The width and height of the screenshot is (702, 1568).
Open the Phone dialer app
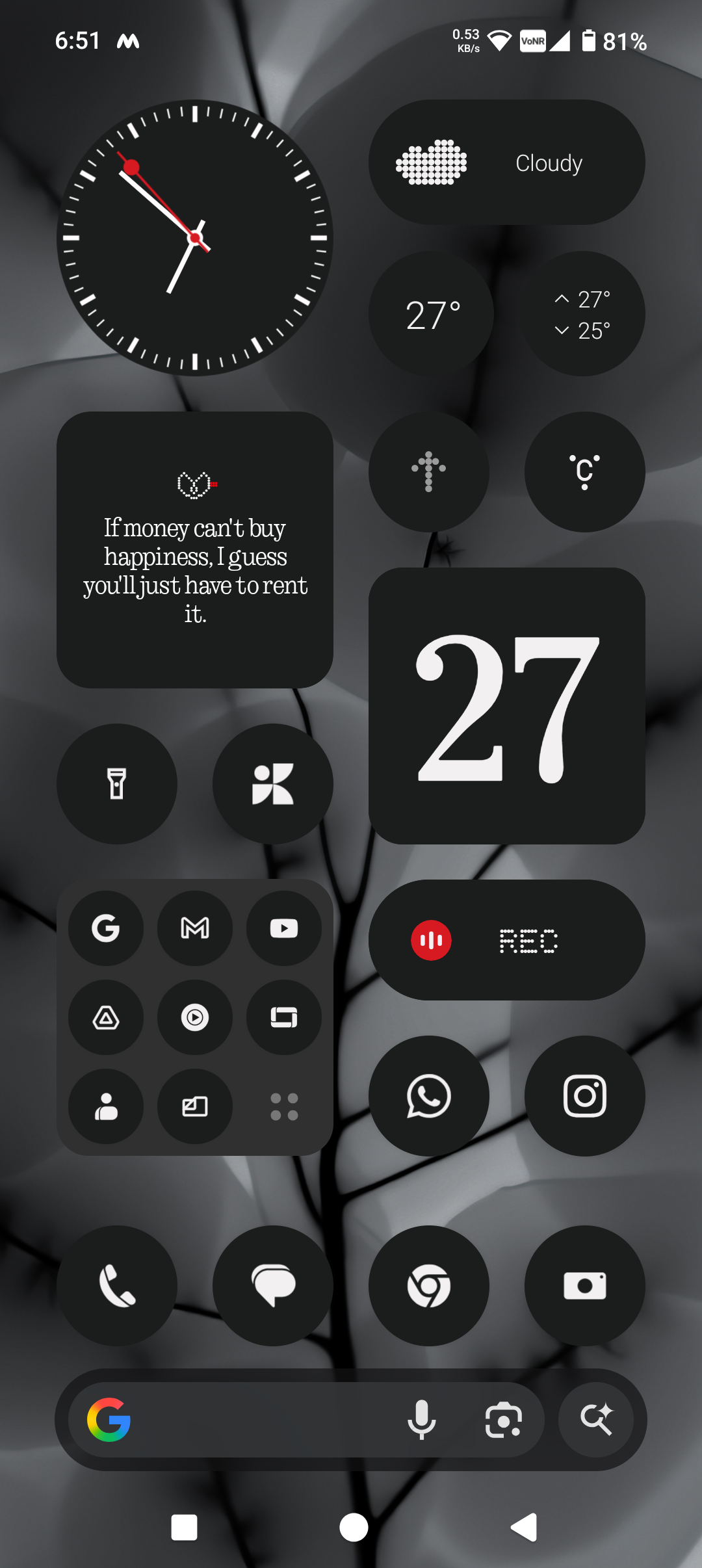[x=117, y=1286]
